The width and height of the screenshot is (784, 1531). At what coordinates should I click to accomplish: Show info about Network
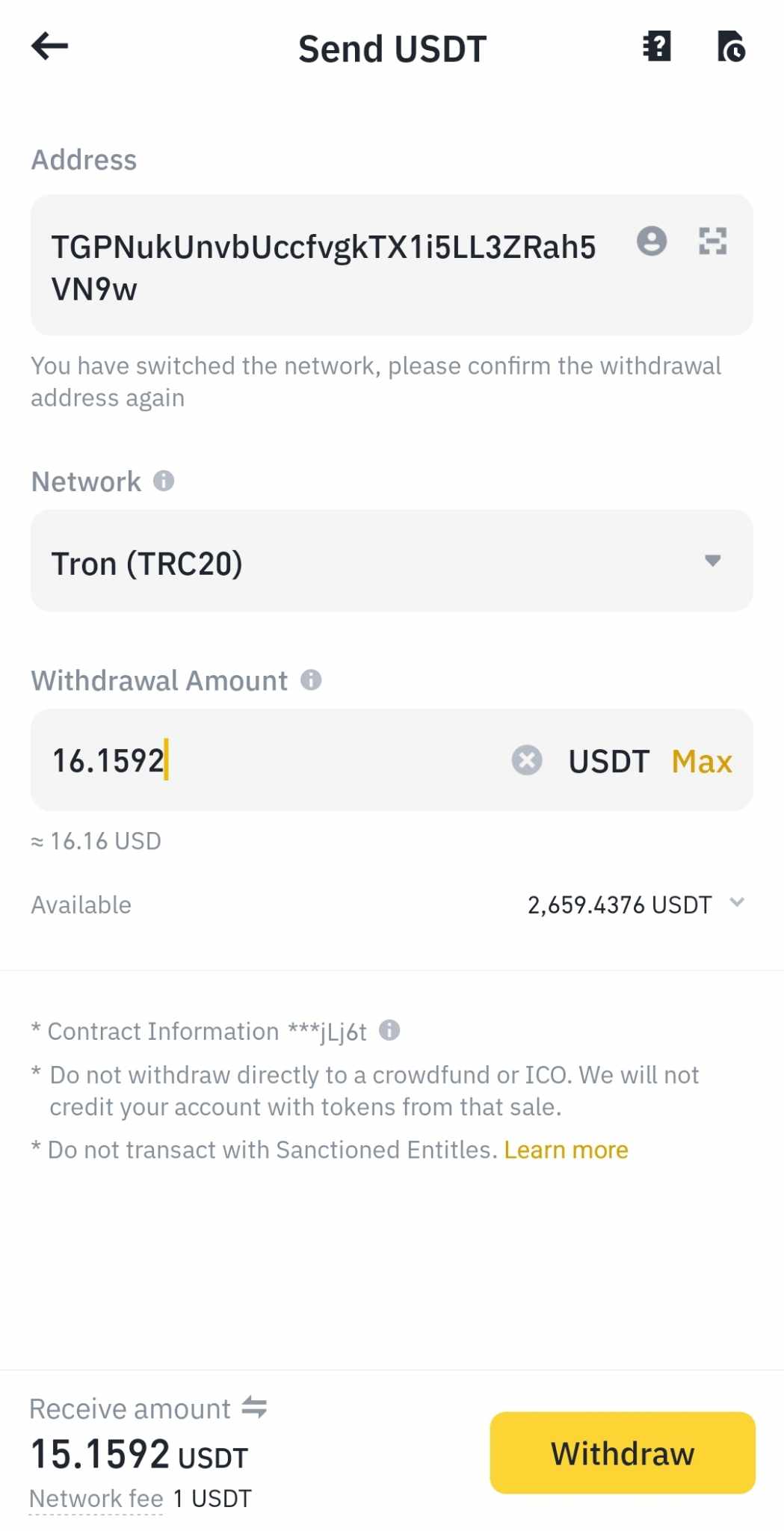point(164,481)
